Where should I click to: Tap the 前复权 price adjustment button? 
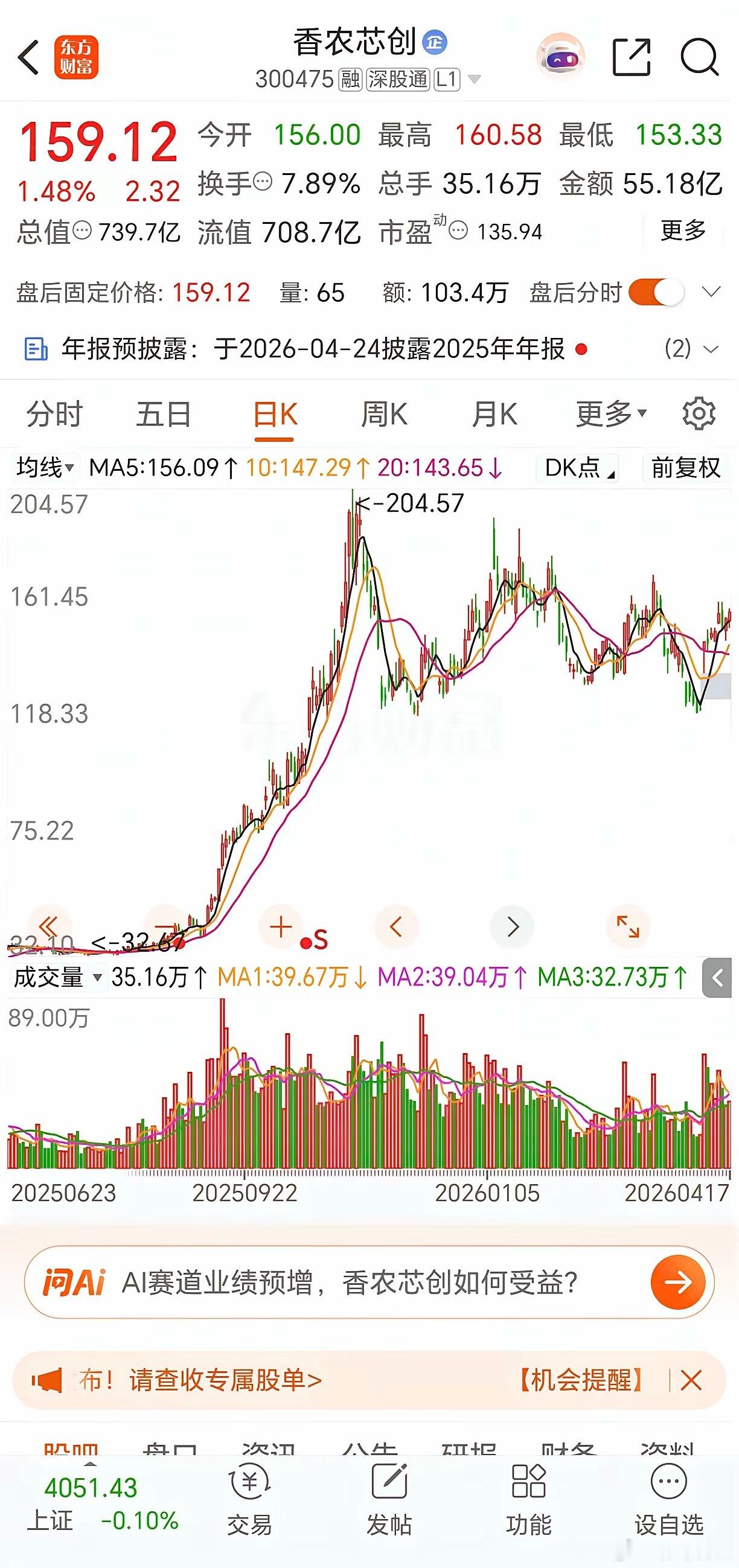(x=686, y=469)
